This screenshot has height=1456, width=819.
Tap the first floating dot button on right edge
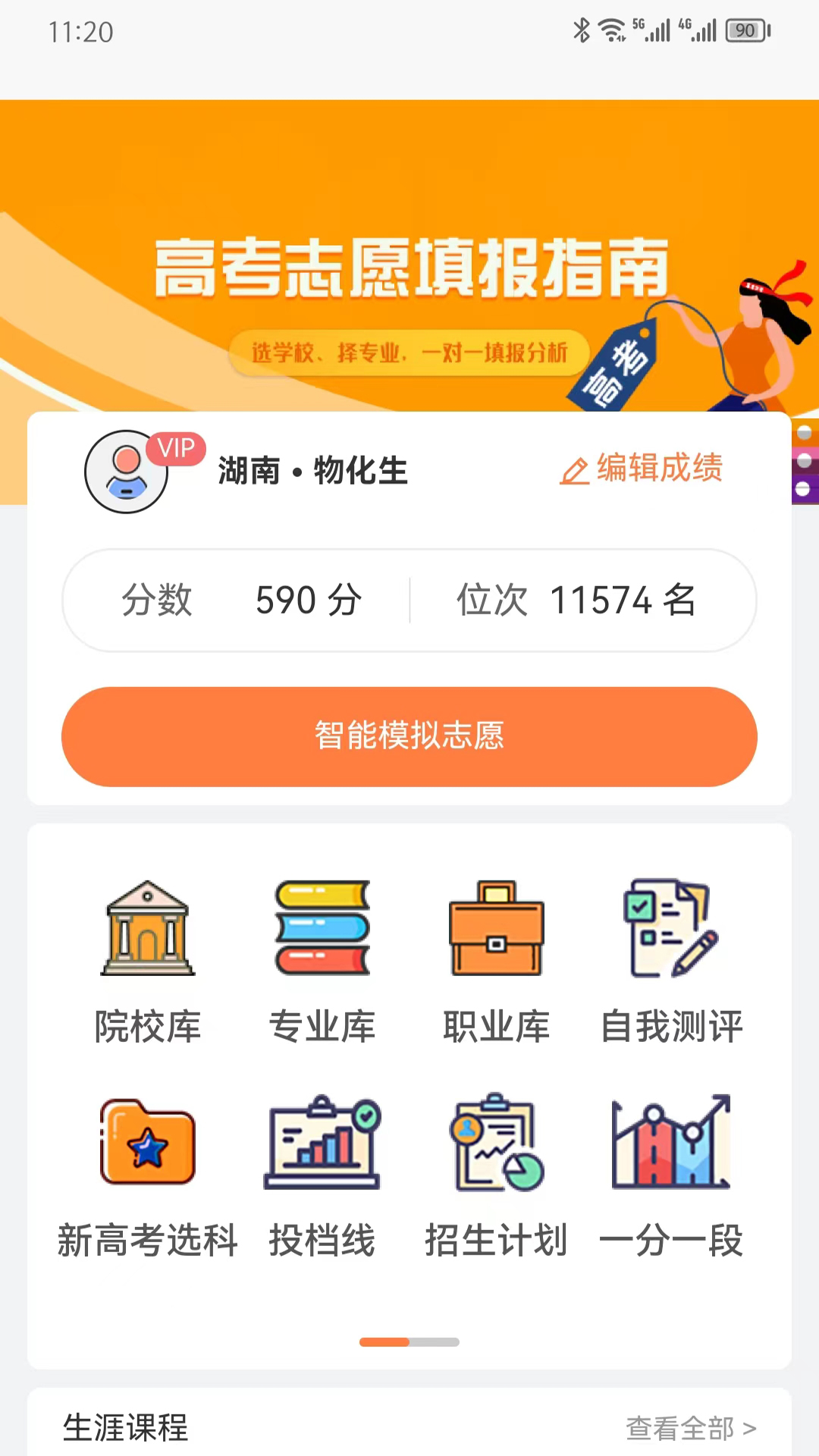[x=806, y=432]
